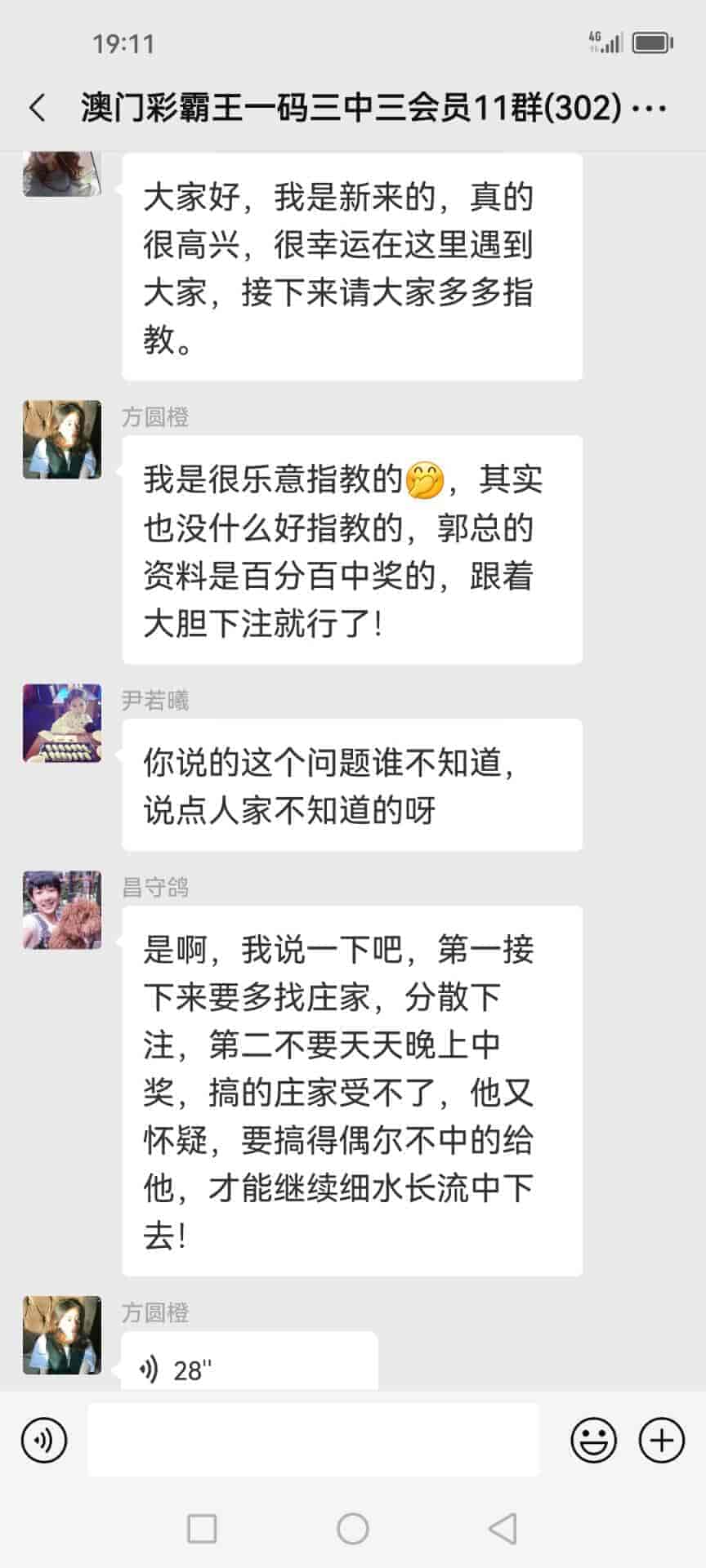Viewport: 706px width, 1568px height.
Task: Open the emoji picker
Action: [x=593, y=1441]
